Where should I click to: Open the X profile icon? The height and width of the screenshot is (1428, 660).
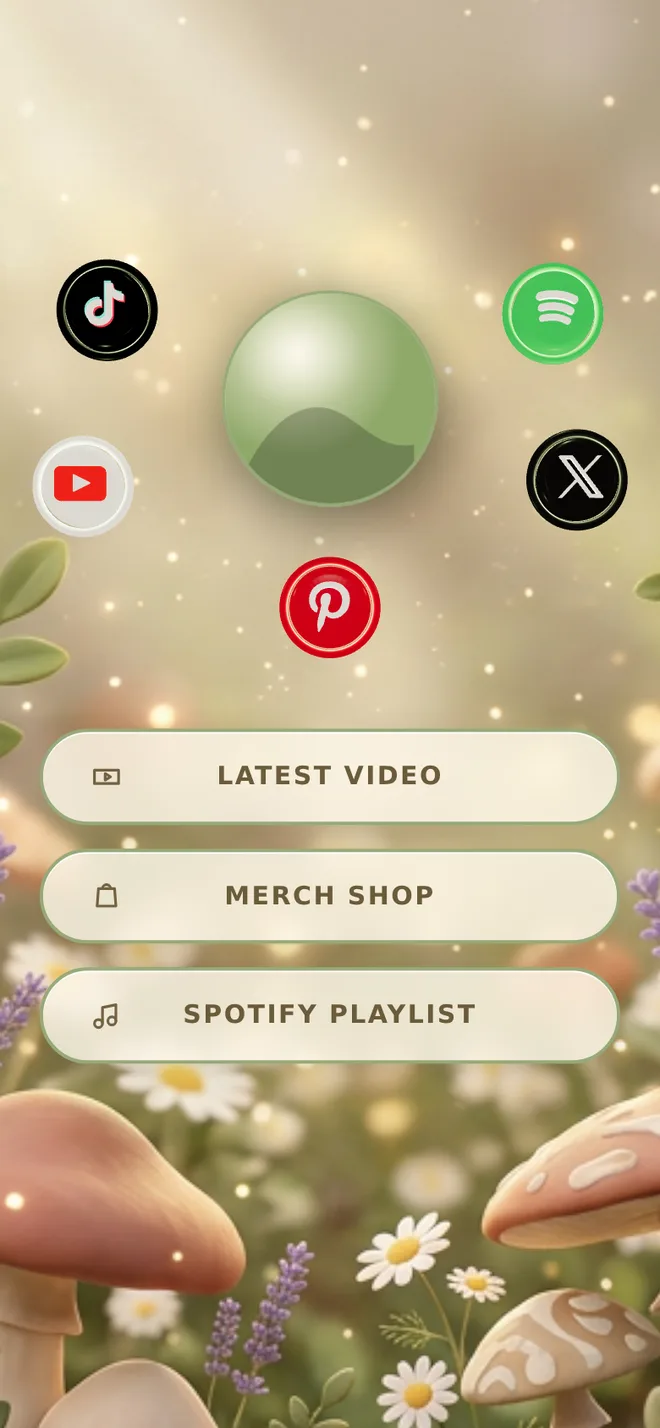coord(577,480)
